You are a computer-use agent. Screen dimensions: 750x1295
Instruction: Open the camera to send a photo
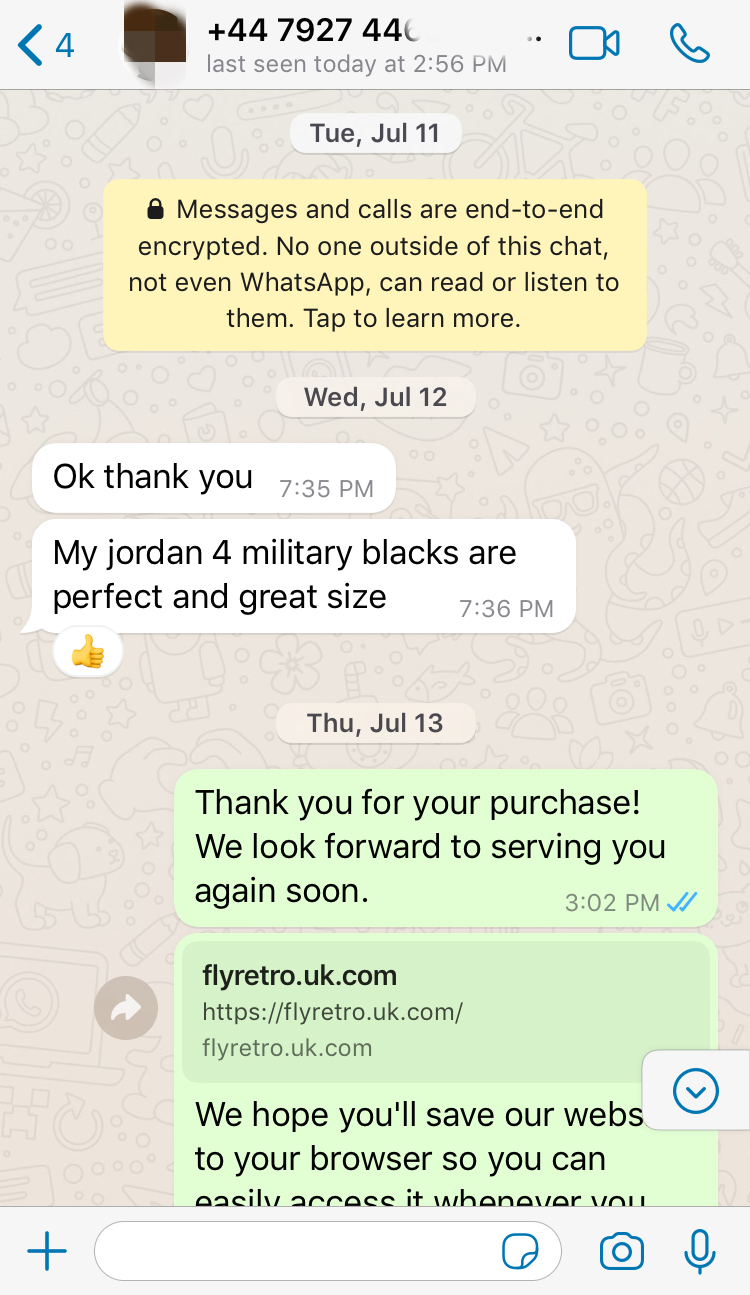622,1251
